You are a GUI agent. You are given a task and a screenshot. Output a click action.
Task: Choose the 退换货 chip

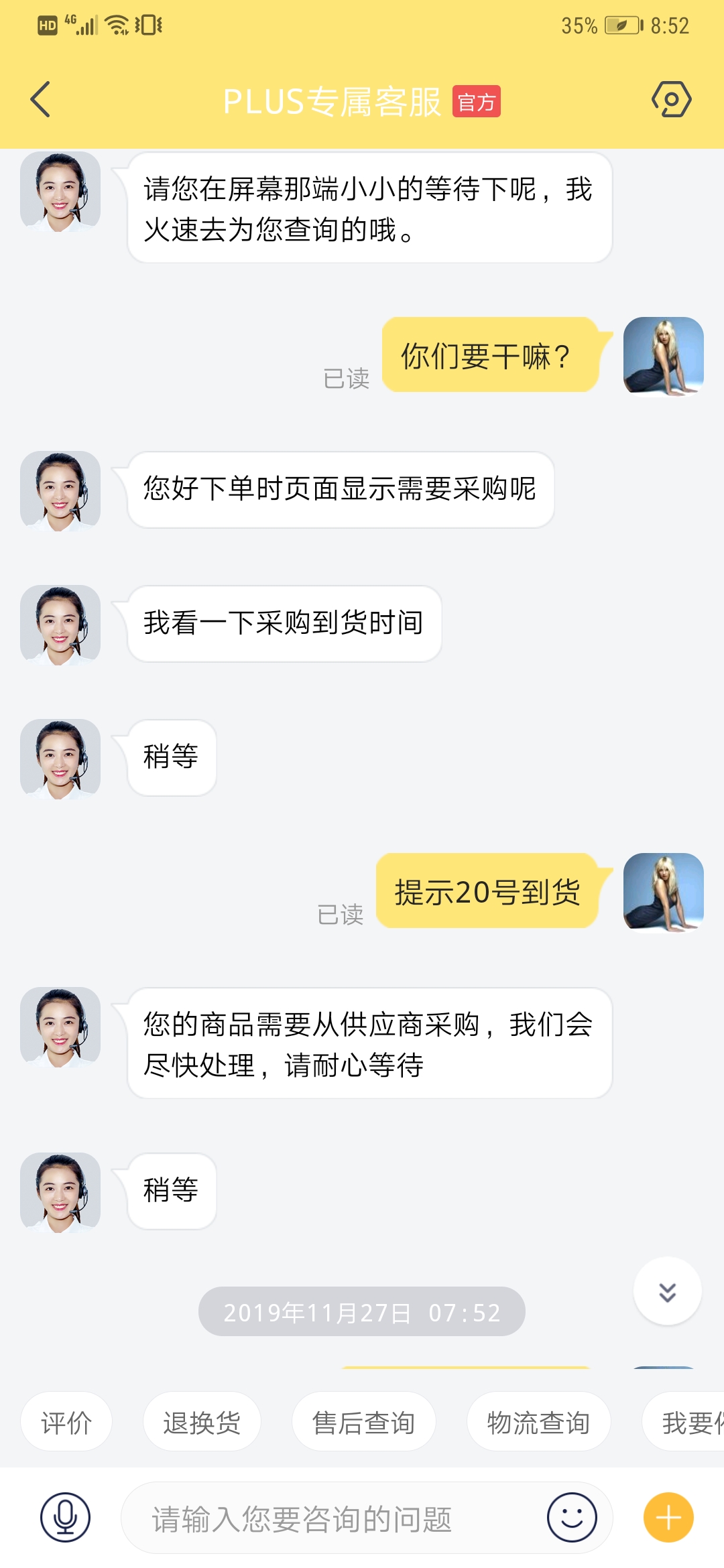pos(202,1422)
